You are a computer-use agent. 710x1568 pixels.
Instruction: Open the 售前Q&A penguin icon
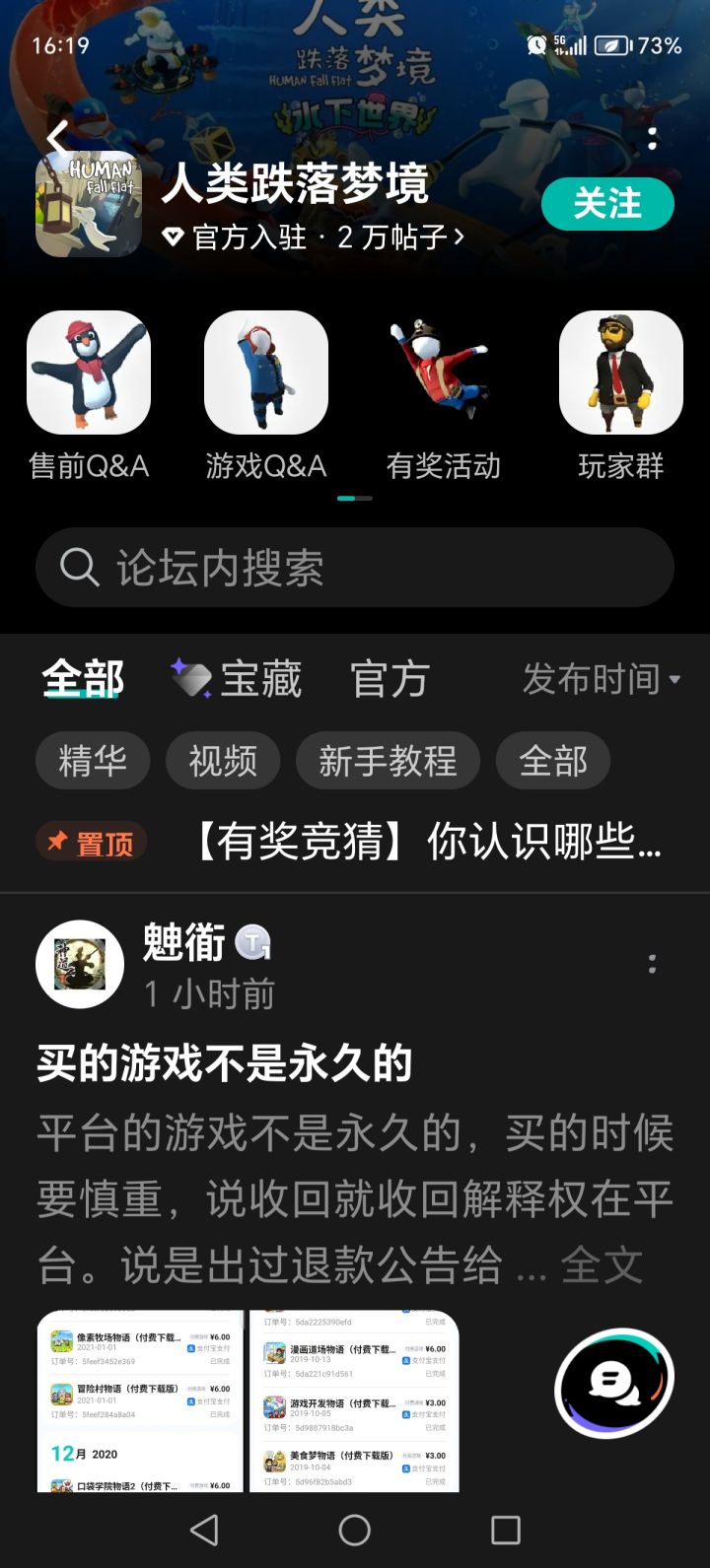[89, 373]
